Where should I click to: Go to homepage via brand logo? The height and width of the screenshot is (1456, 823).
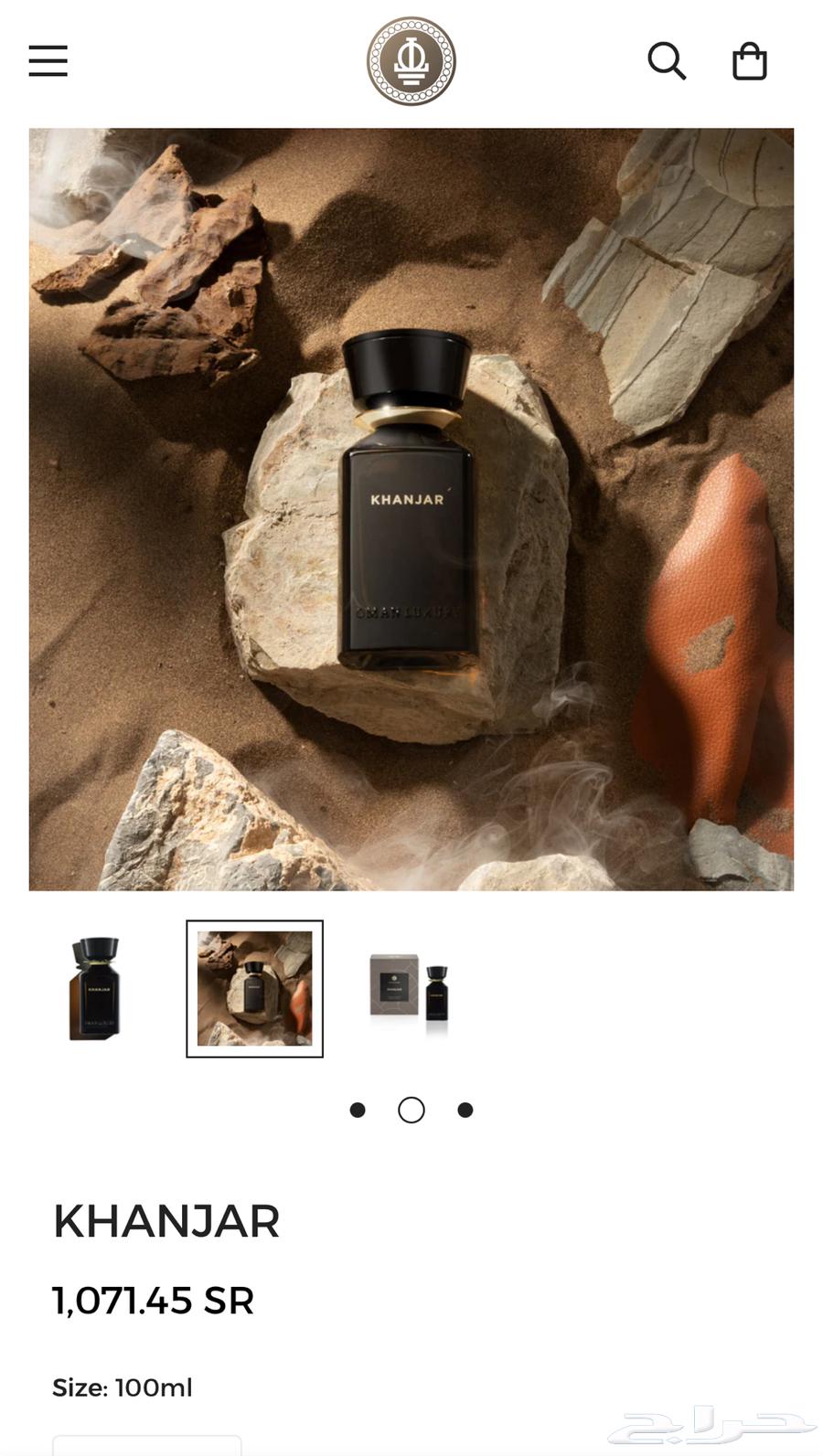pyautogui.click(x=411, y=61)
